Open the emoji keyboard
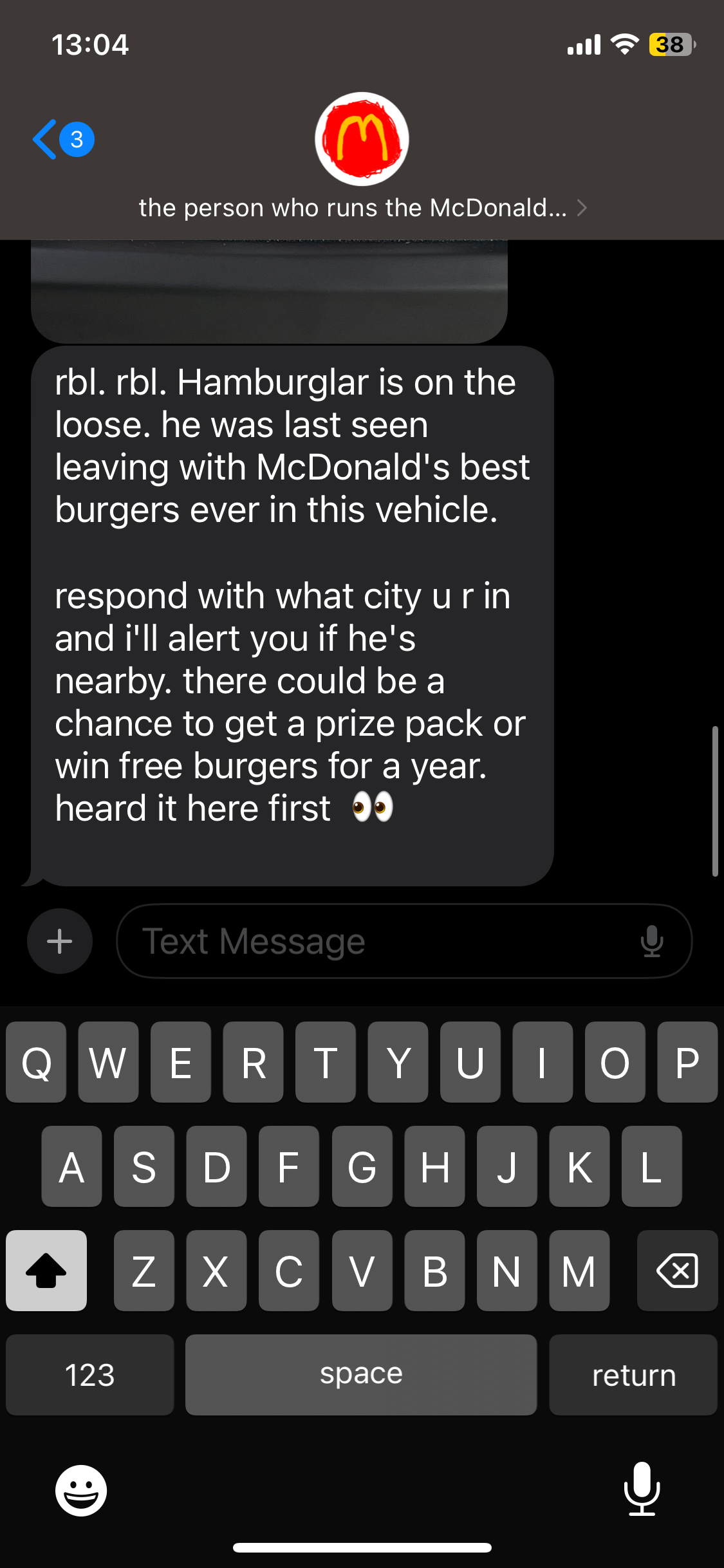The height and width of the screenshot is (1568, 724). tap(81, 1489)
